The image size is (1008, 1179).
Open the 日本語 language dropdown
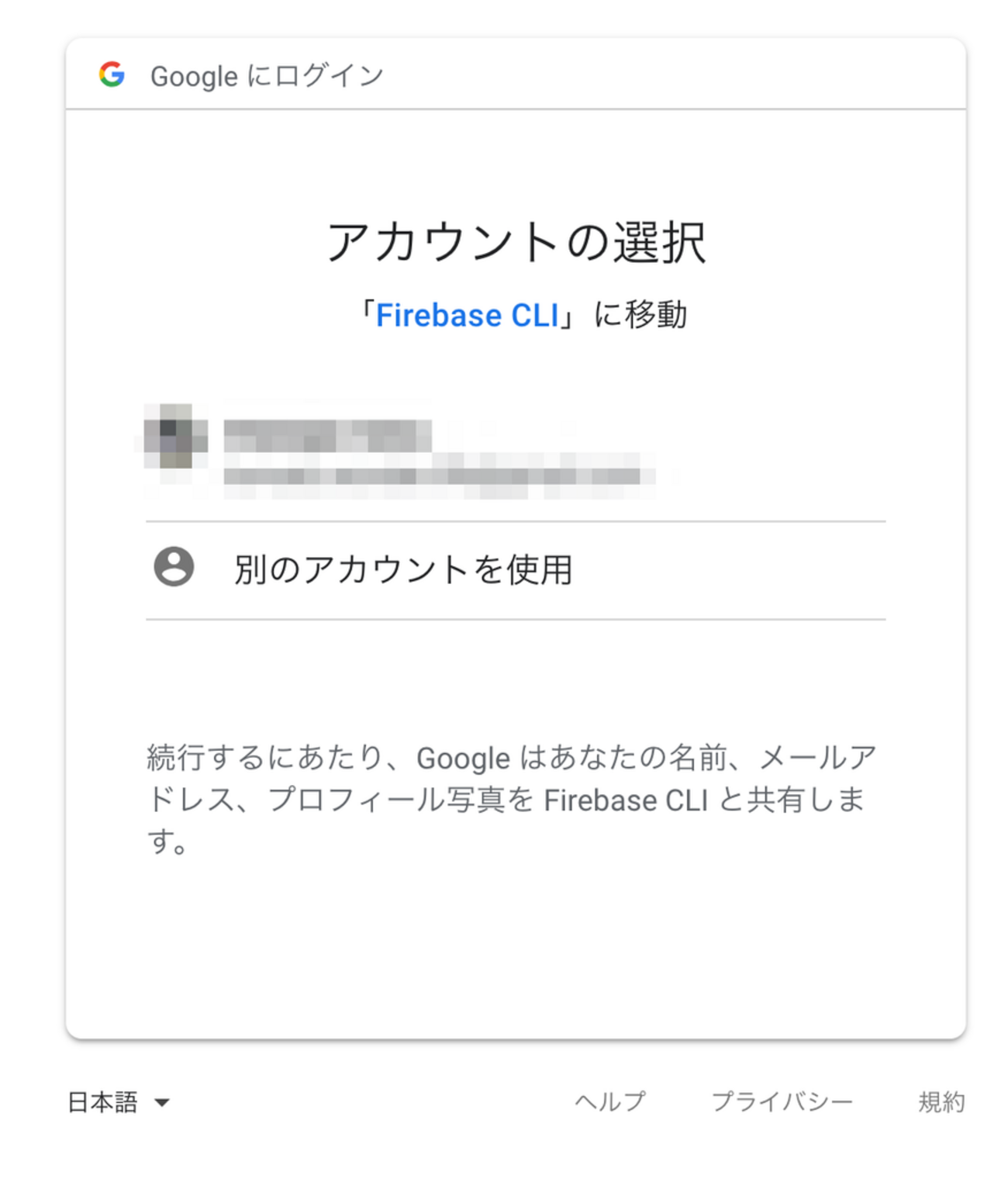(118, 1102)
